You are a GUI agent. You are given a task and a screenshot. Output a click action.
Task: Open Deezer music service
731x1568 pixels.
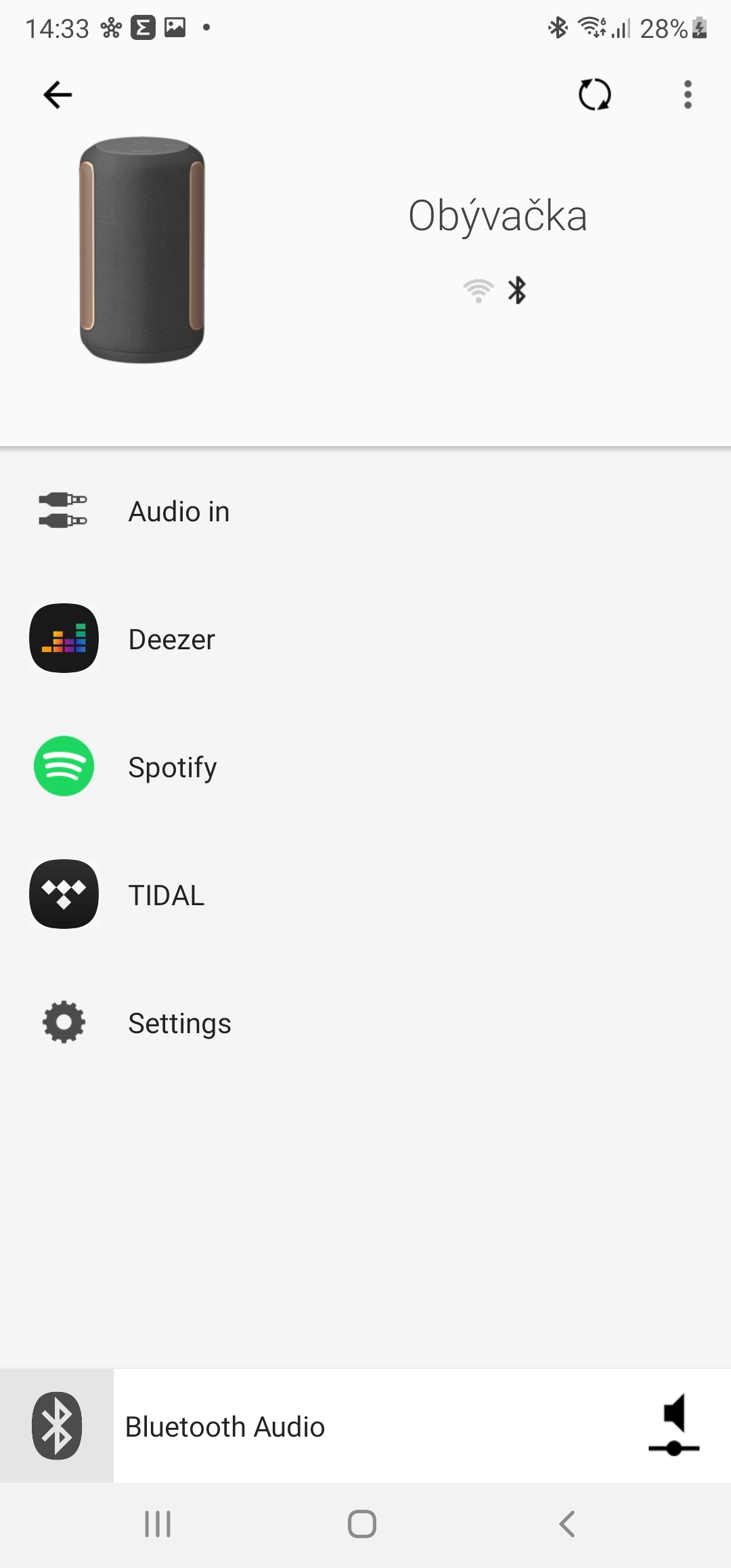171,639
